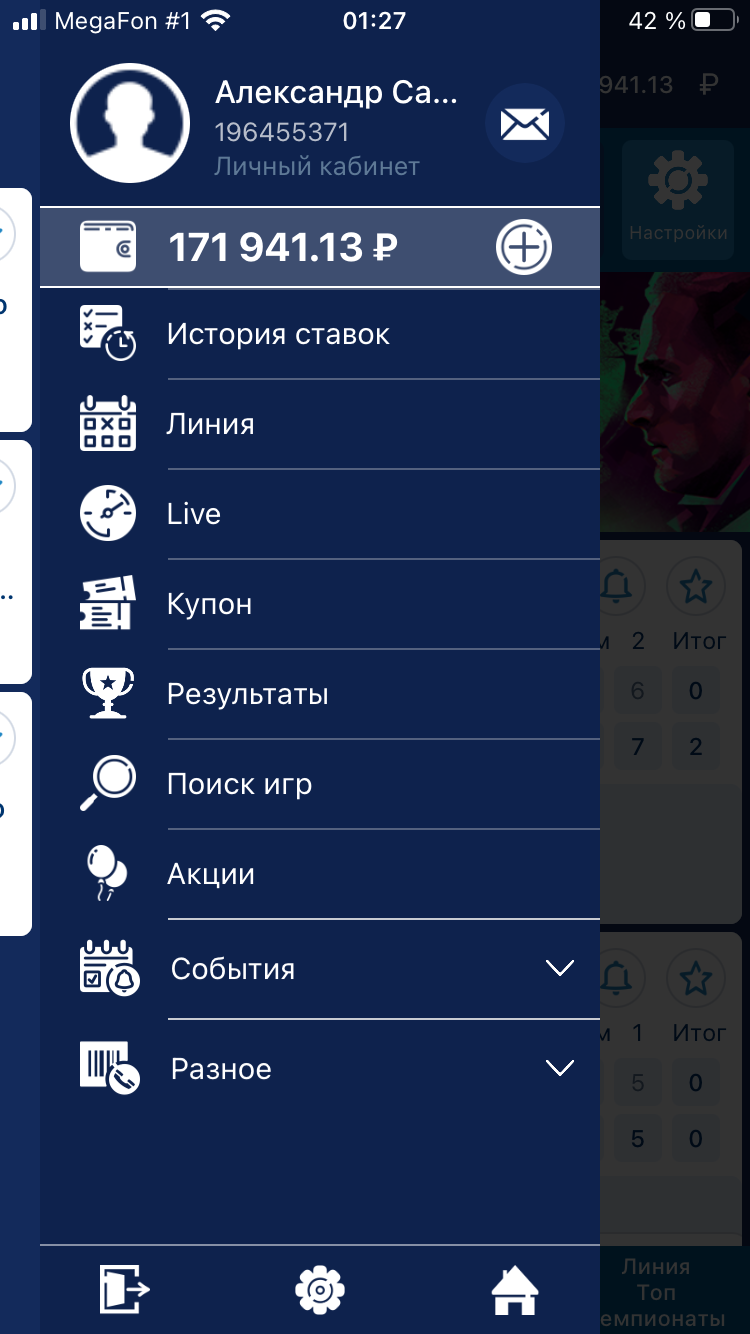
Task: Open Live betting section
Action: pos(193,514)
